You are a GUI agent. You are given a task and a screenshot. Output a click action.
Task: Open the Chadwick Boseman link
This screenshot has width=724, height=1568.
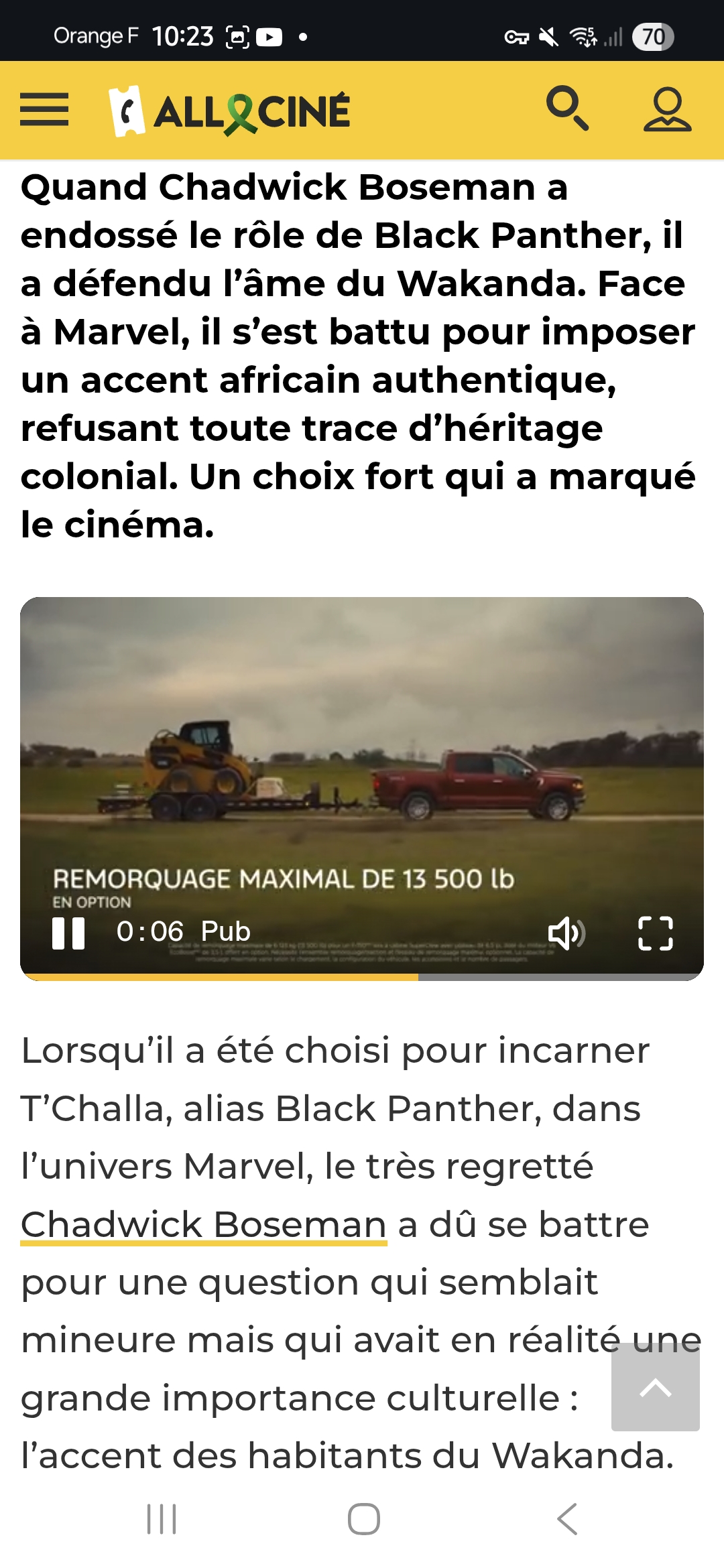tap(204, 1225)
